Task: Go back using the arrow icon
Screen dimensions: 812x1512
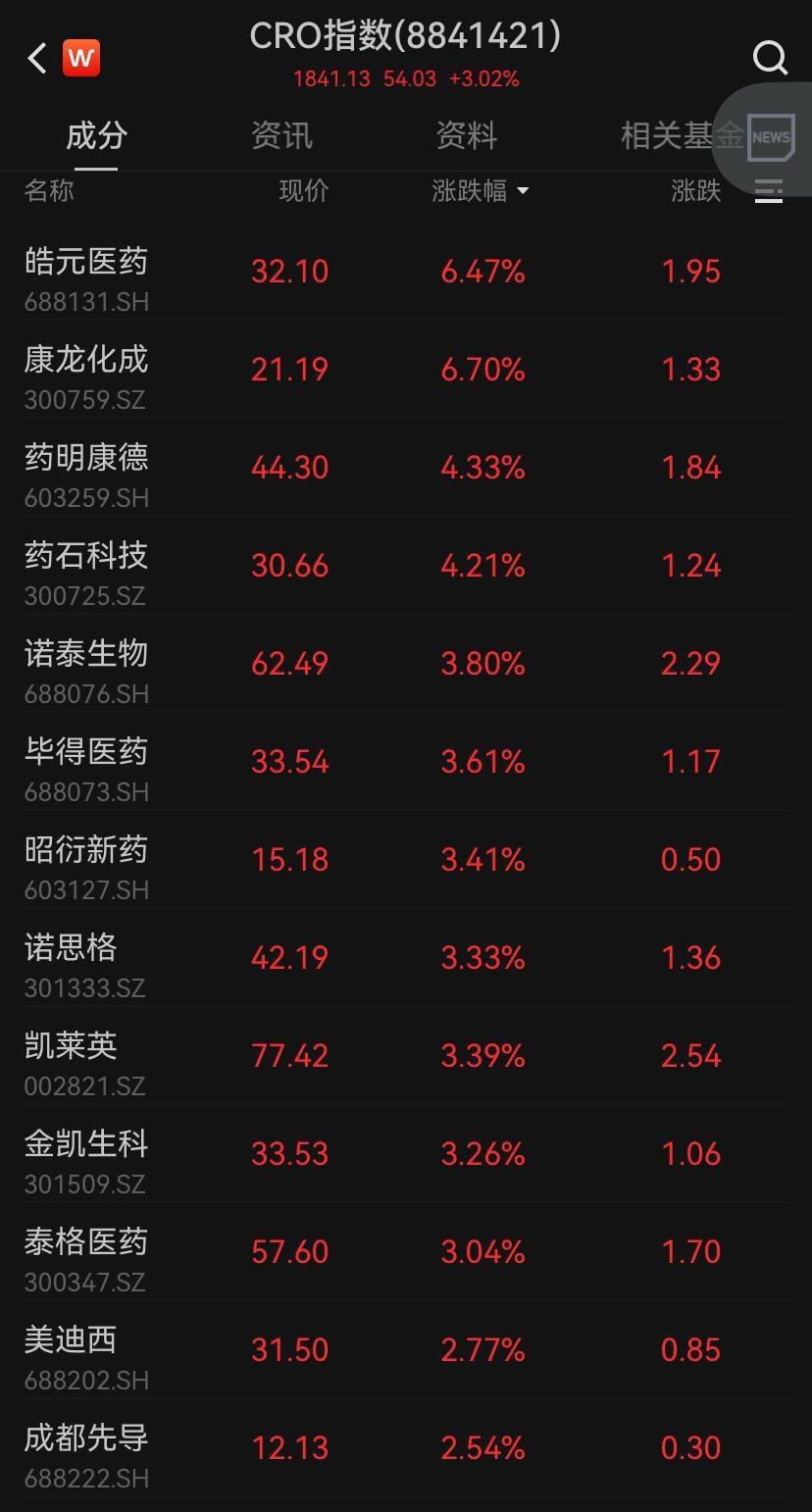Action: click(x=37, y=59)
